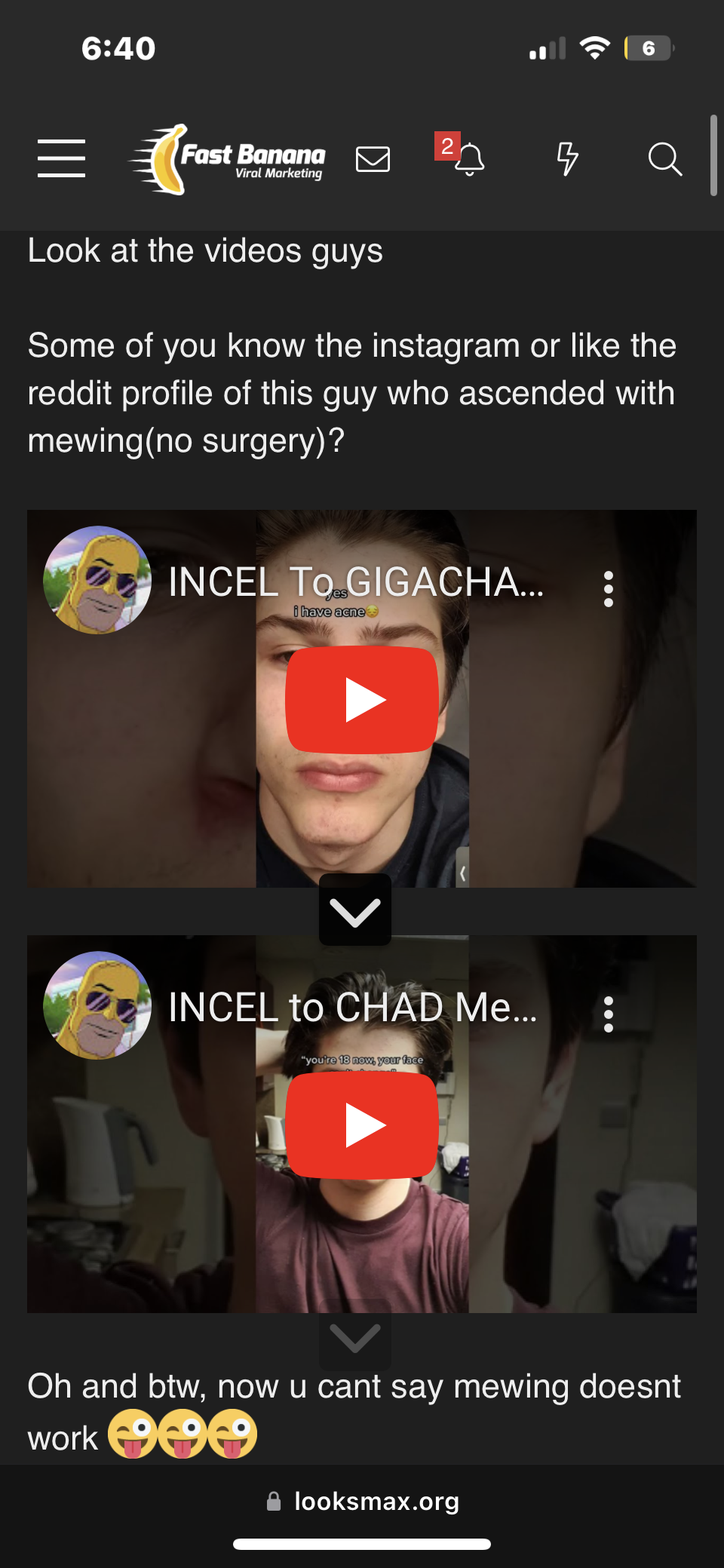The image size is (724, 1568).
Task: Expand the chevron below INCEL To GIGACHA... video
Action: coord(355,910)
